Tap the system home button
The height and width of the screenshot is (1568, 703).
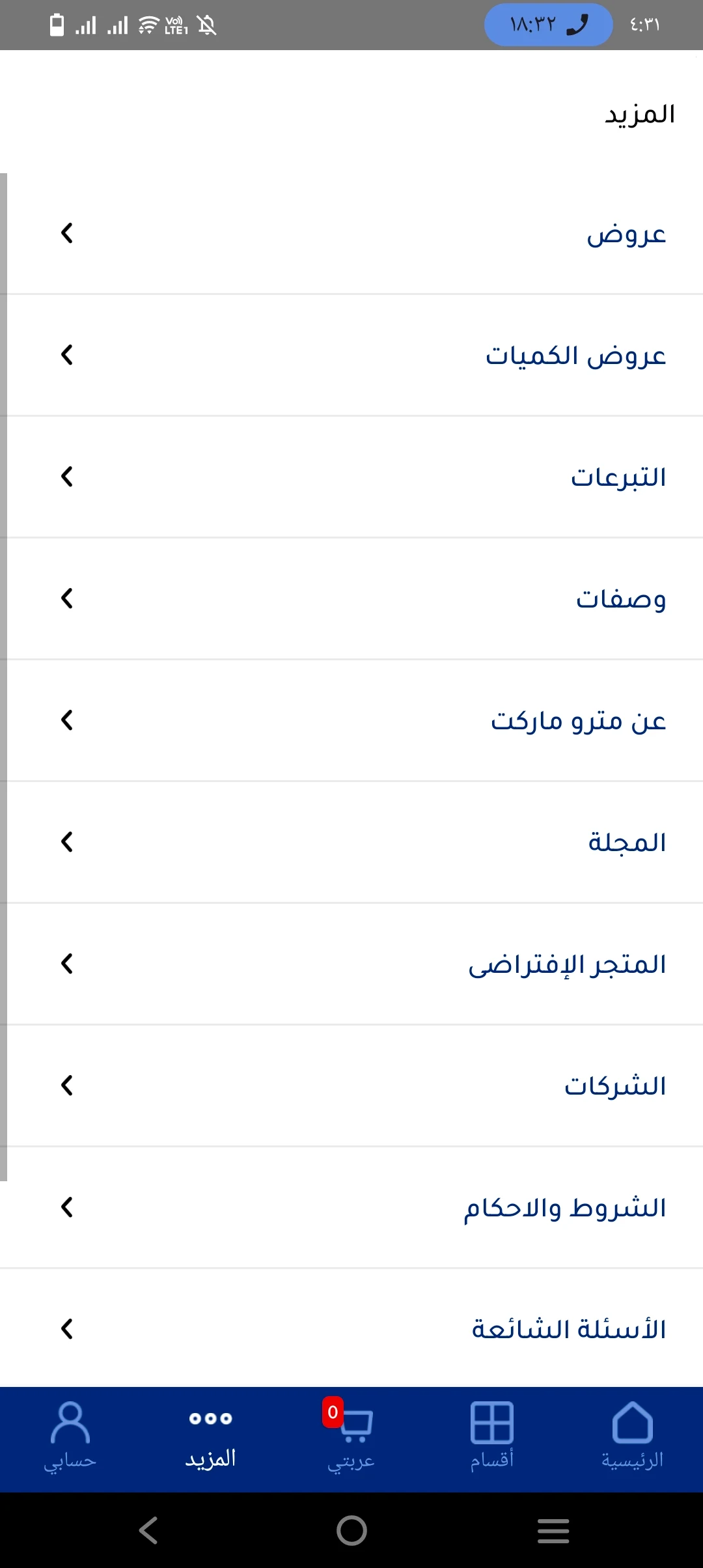(351, 1530)
